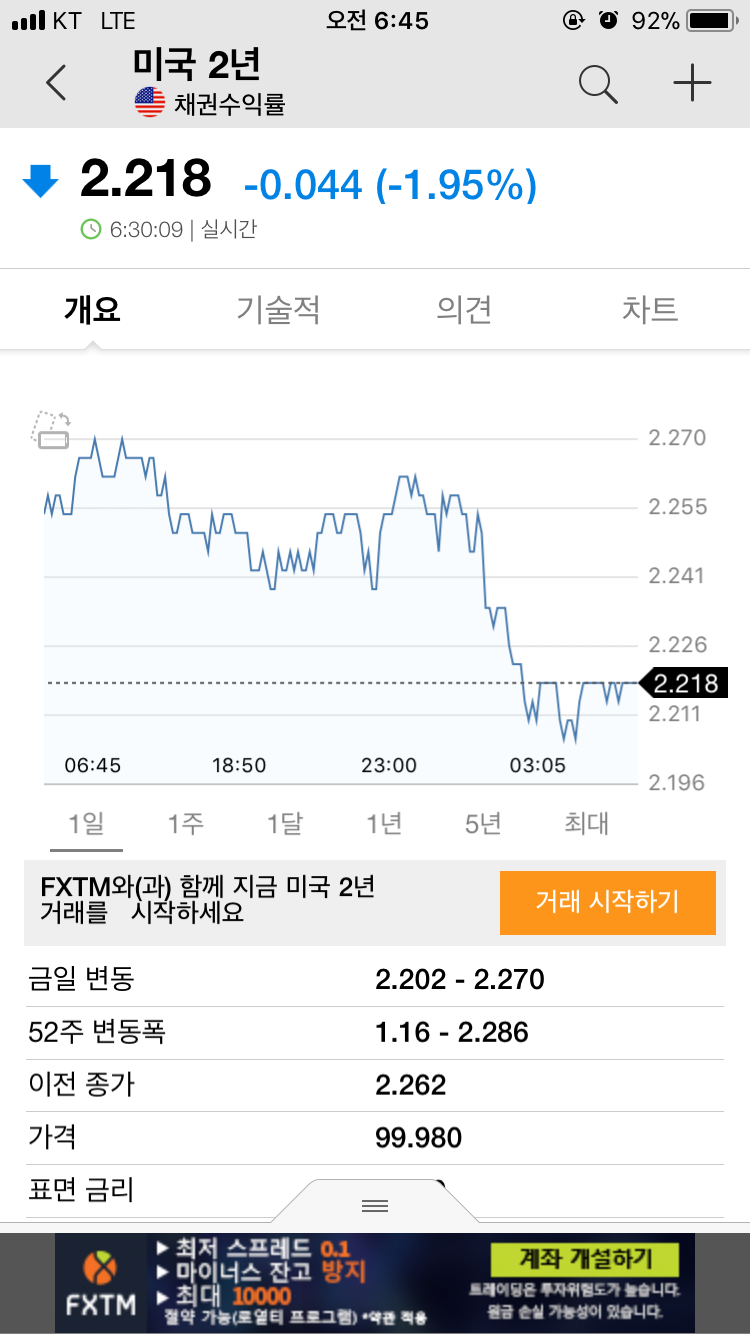Select the 최대 chart range

(586, 824)
